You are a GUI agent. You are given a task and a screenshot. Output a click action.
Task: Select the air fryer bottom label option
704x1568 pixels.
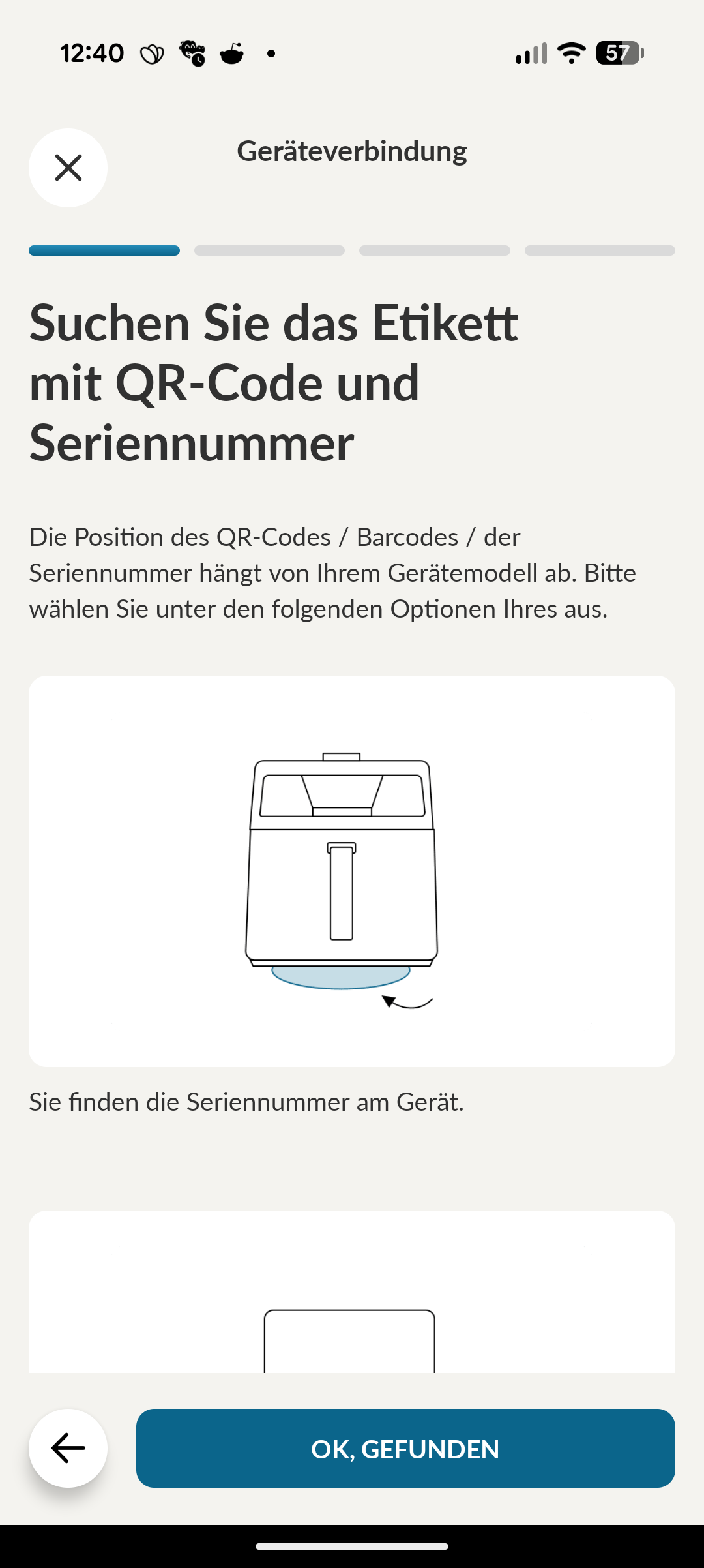[x=351, y=871]
